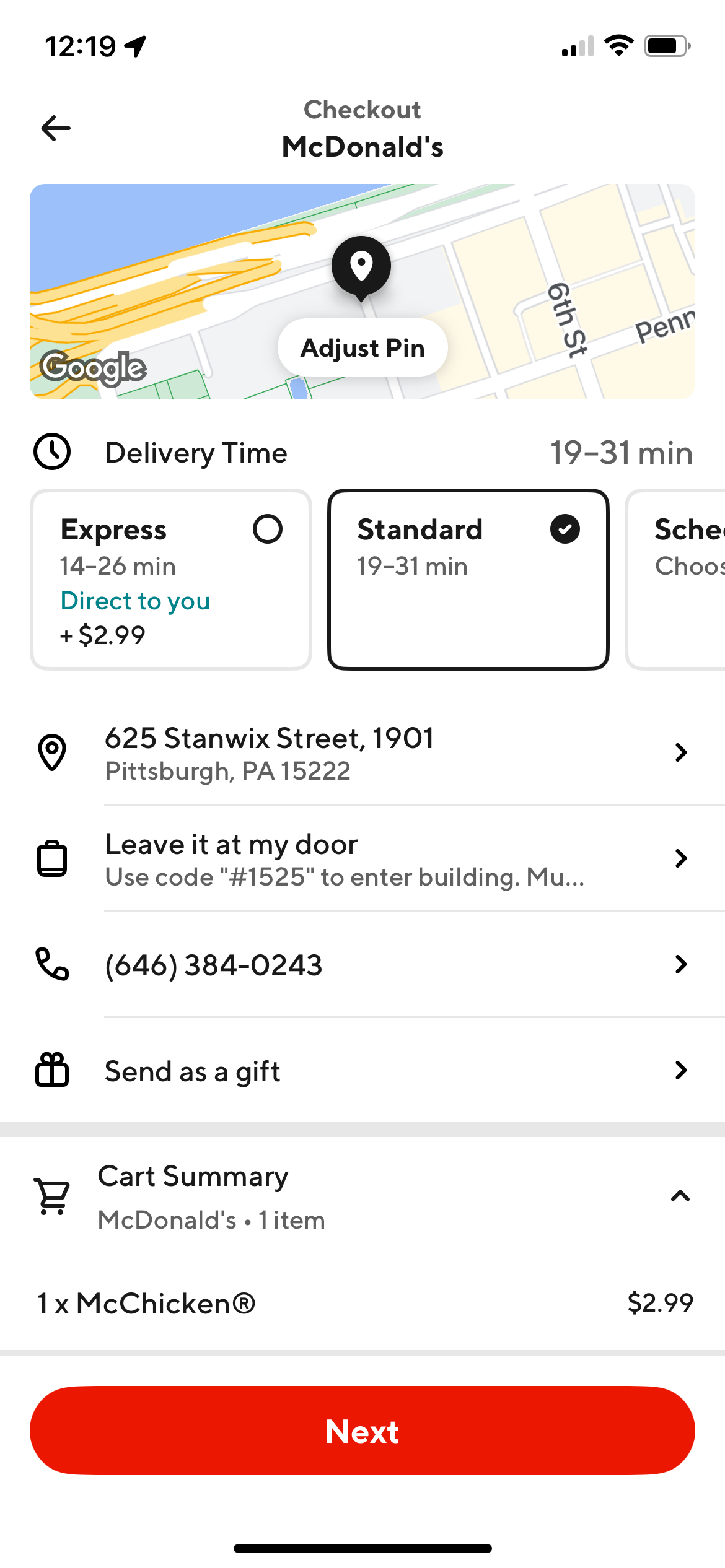Expand the Leave it at my door instructions
The height and width of the screenshot is (1568, 725).
click(x=681, y=858)
